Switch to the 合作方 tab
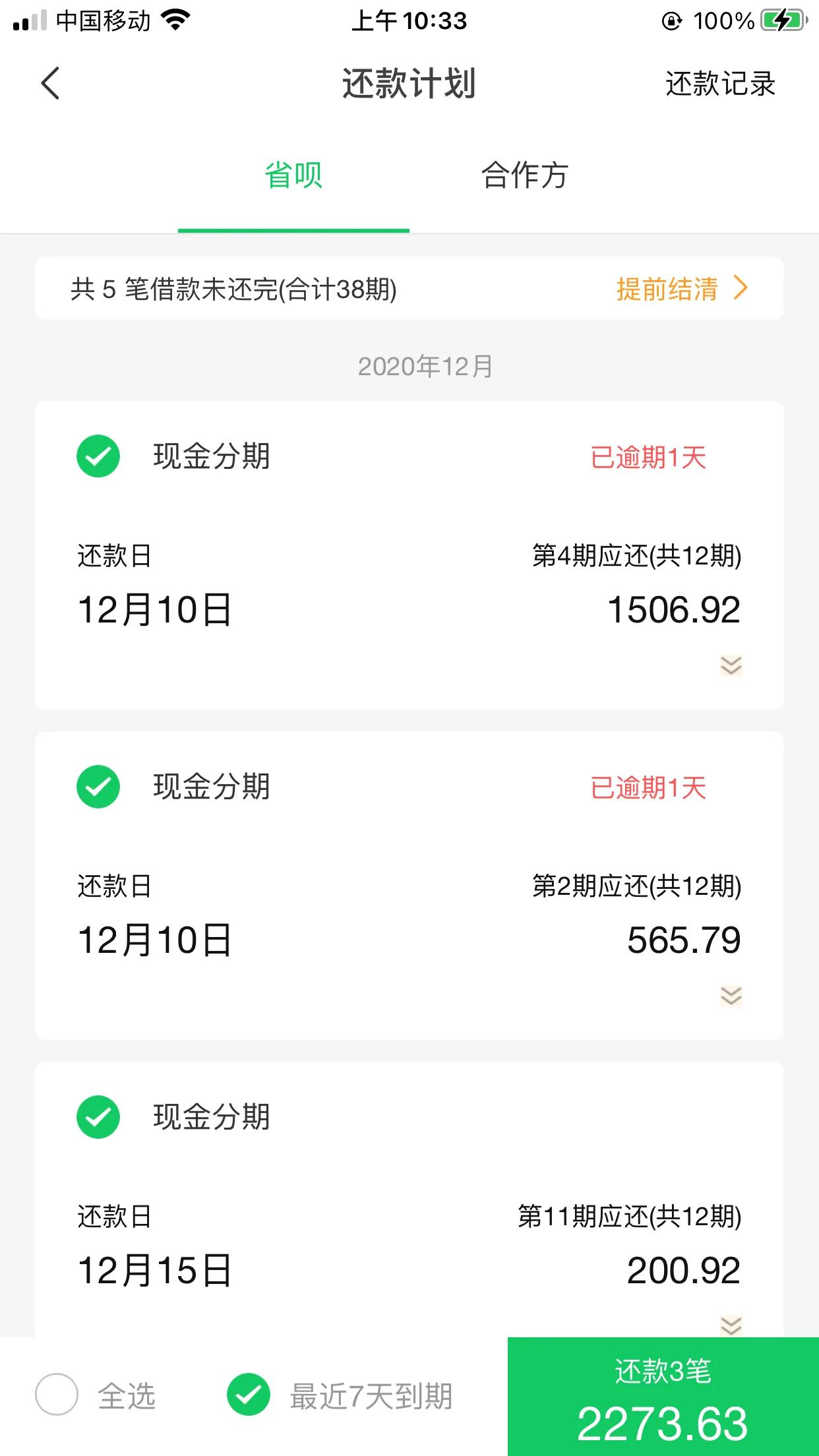 pos(524,175)
